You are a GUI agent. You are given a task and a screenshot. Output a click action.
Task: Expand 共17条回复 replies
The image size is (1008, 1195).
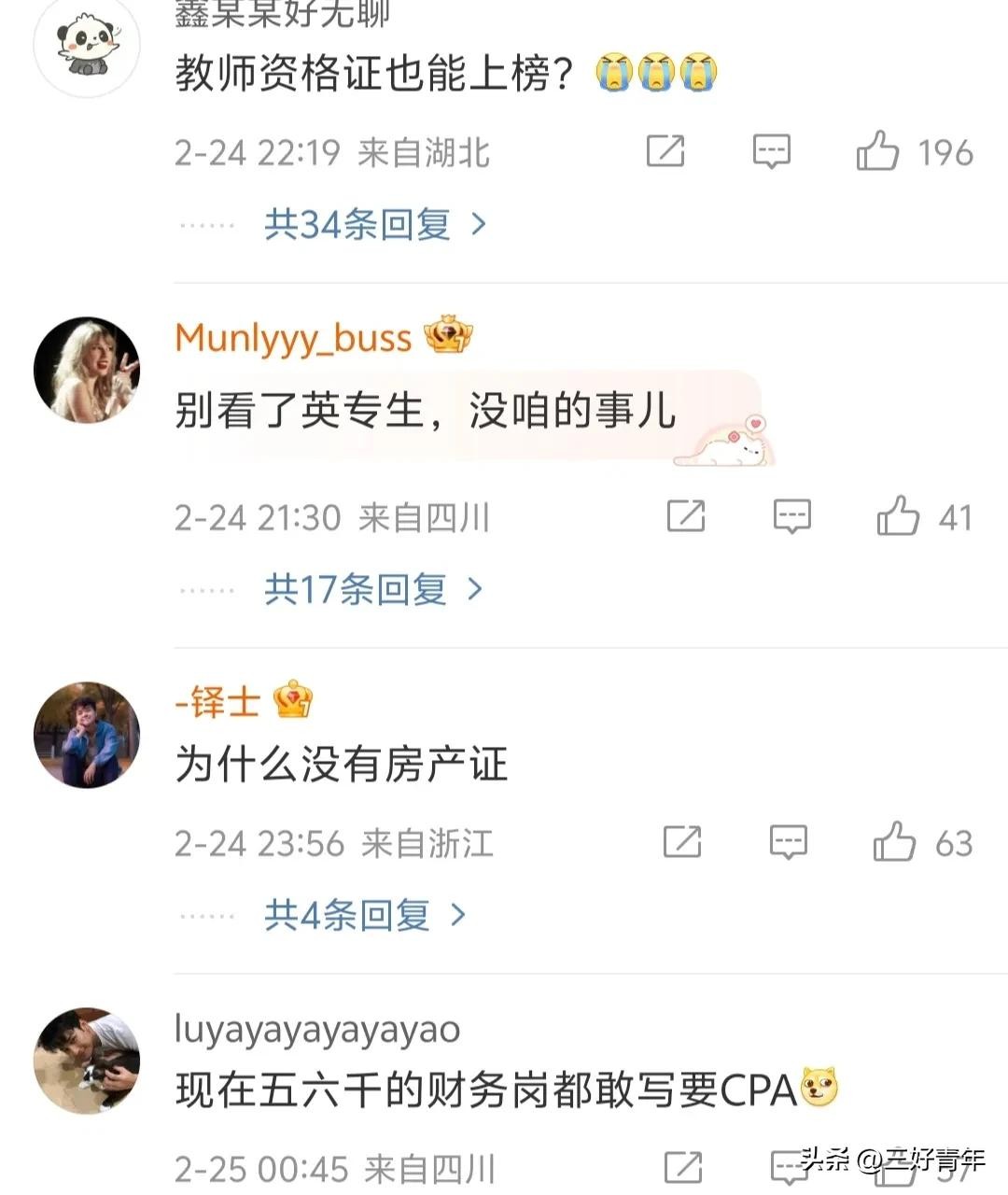point(373,589)
